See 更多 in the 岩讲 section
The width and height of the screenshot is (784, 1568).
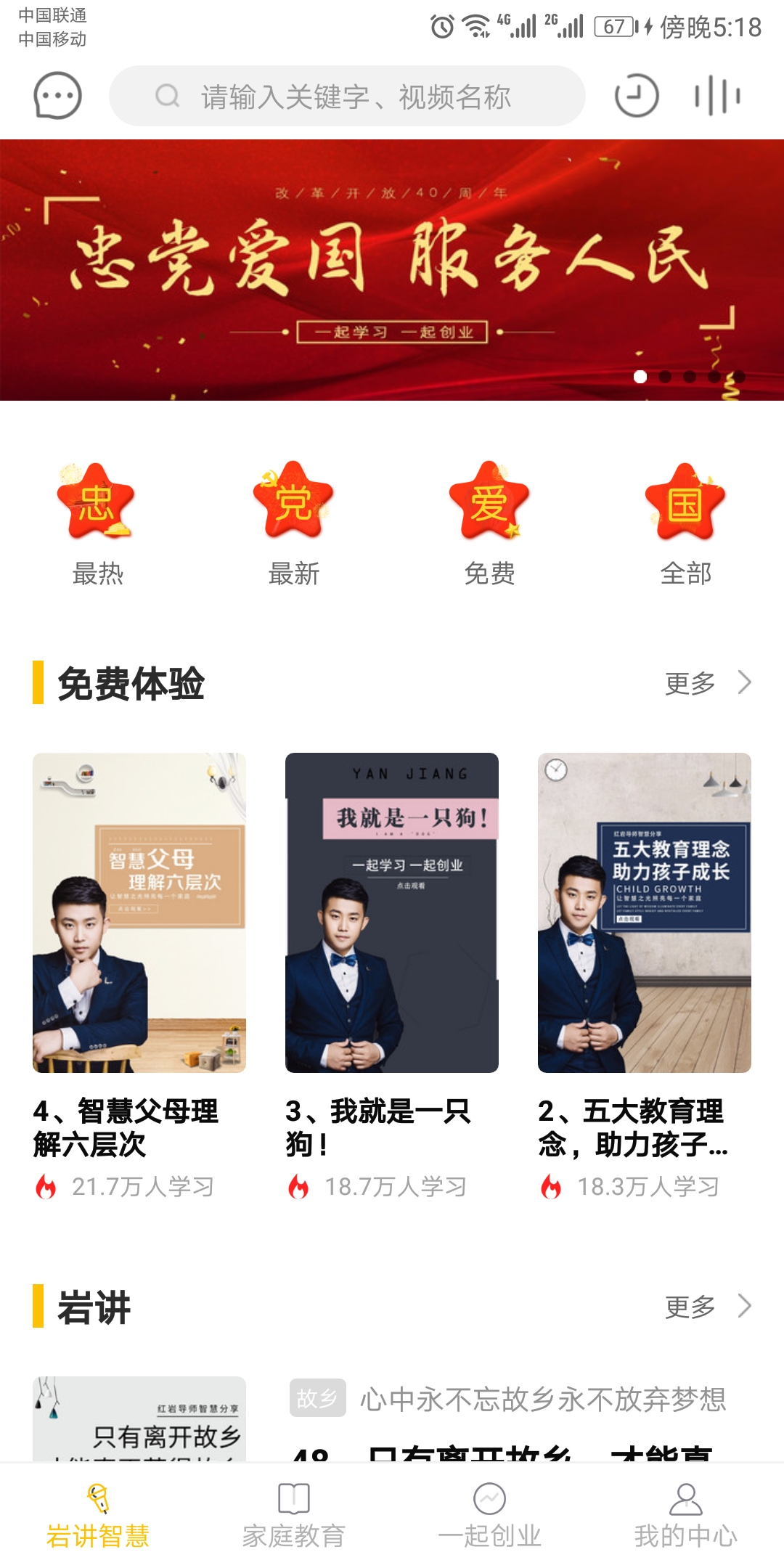tap(707, 1307)
